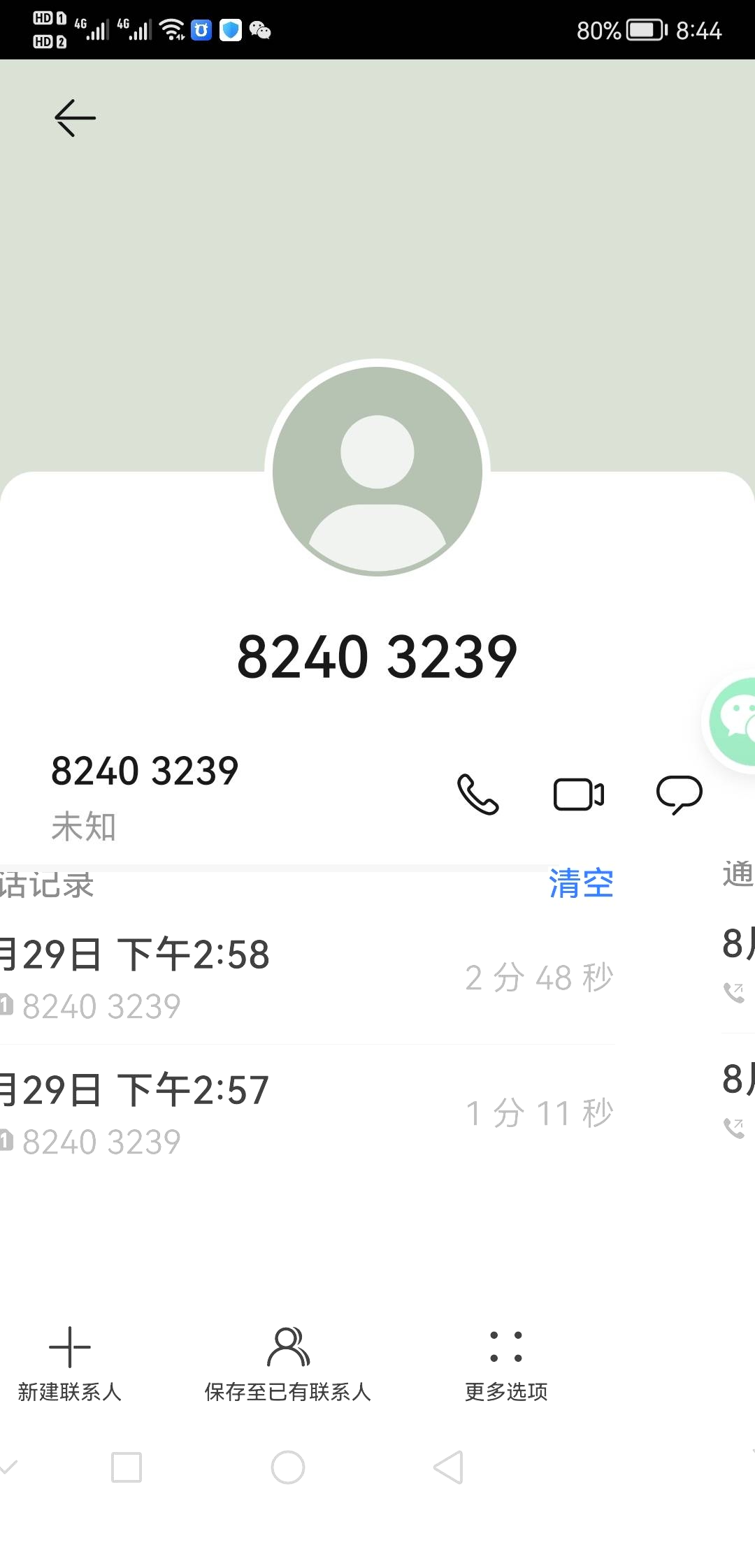Open the recent apps square button
Image resolution: width=755 pixels, height=1568 pixels.
click(127, 1467)
